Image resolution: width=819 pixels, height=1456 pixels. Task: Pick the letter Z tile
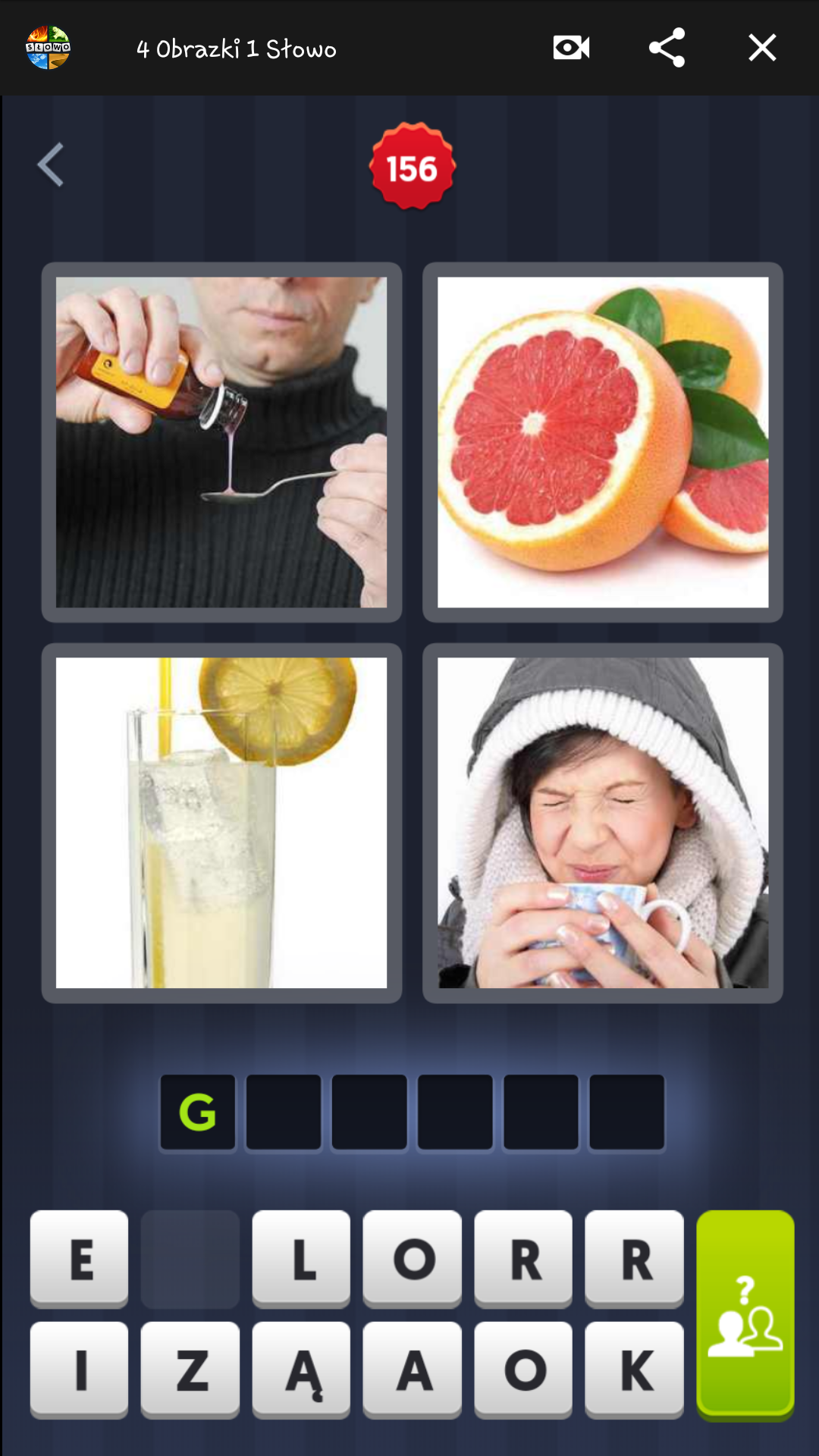(190, 1370)
